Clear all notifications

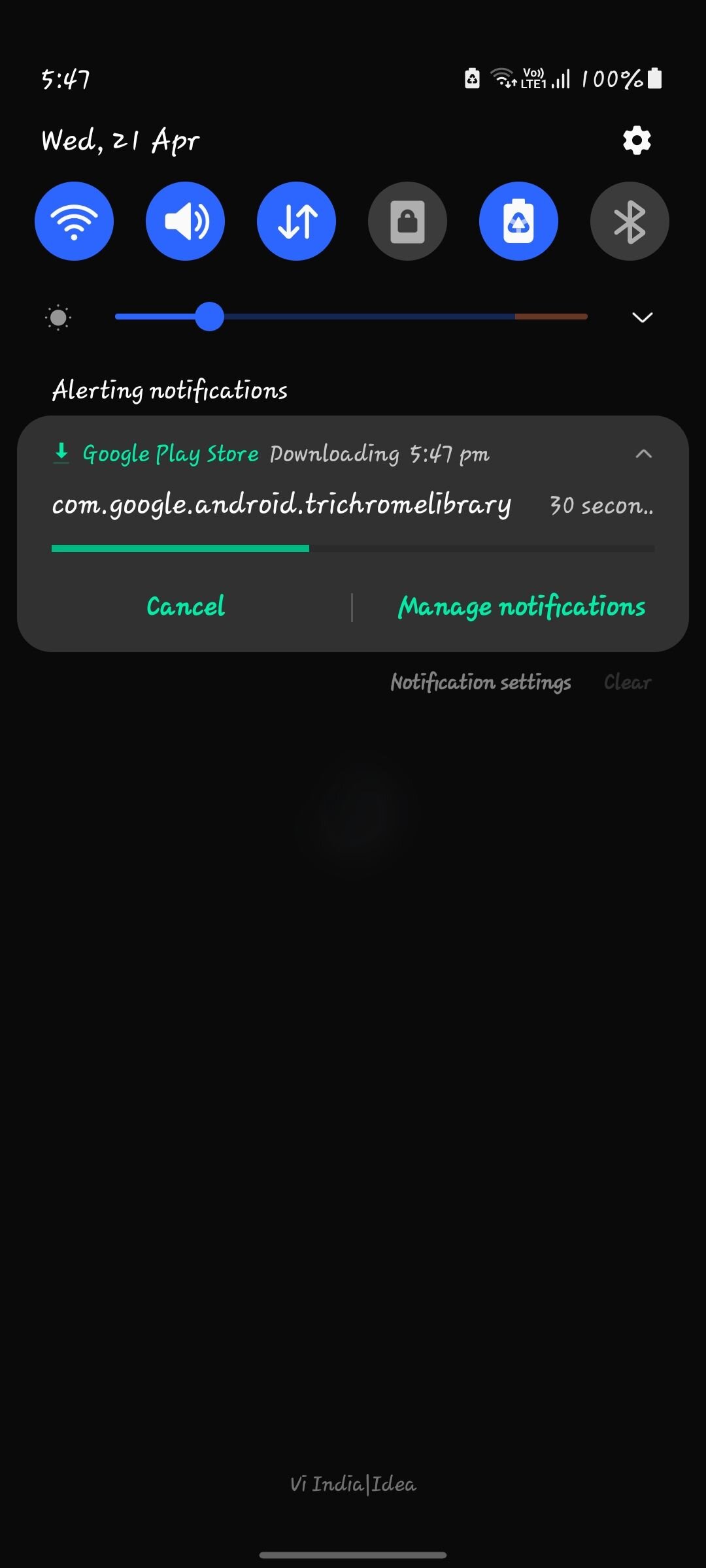coord(628,682)
